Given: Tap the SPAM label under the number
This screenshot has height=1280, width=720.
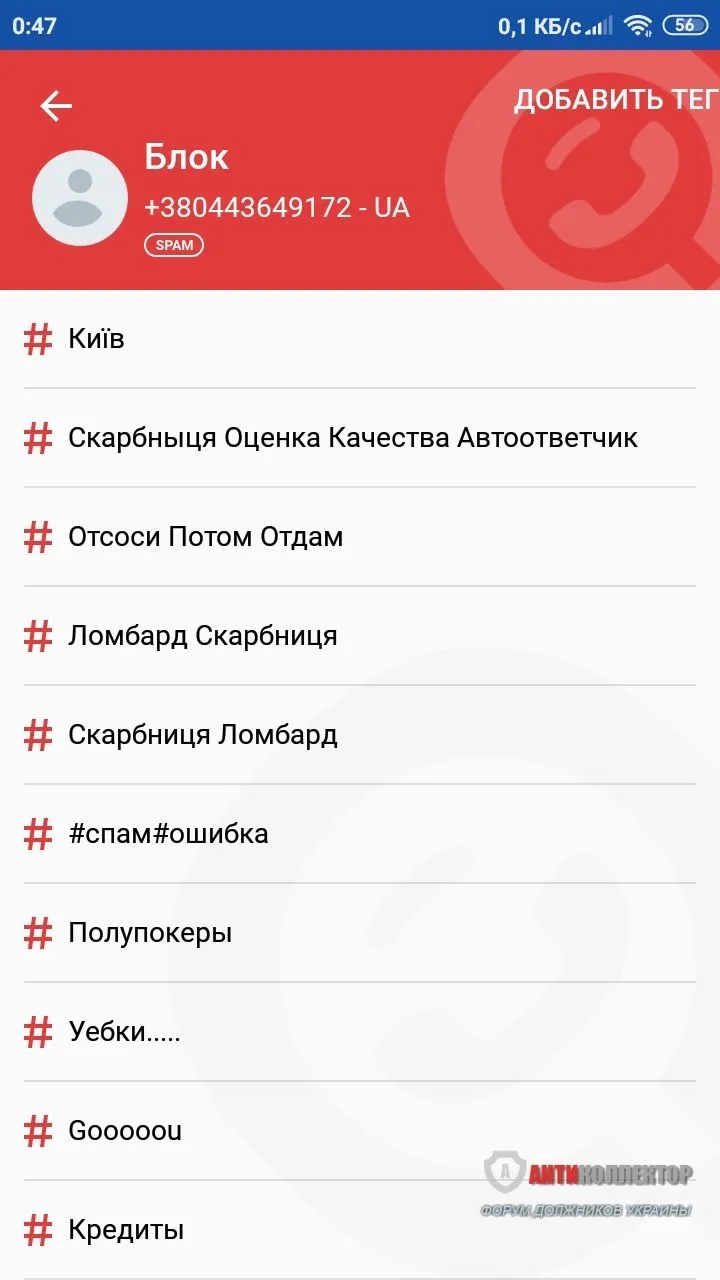Looking at the screenshot, I should point(174,244).
